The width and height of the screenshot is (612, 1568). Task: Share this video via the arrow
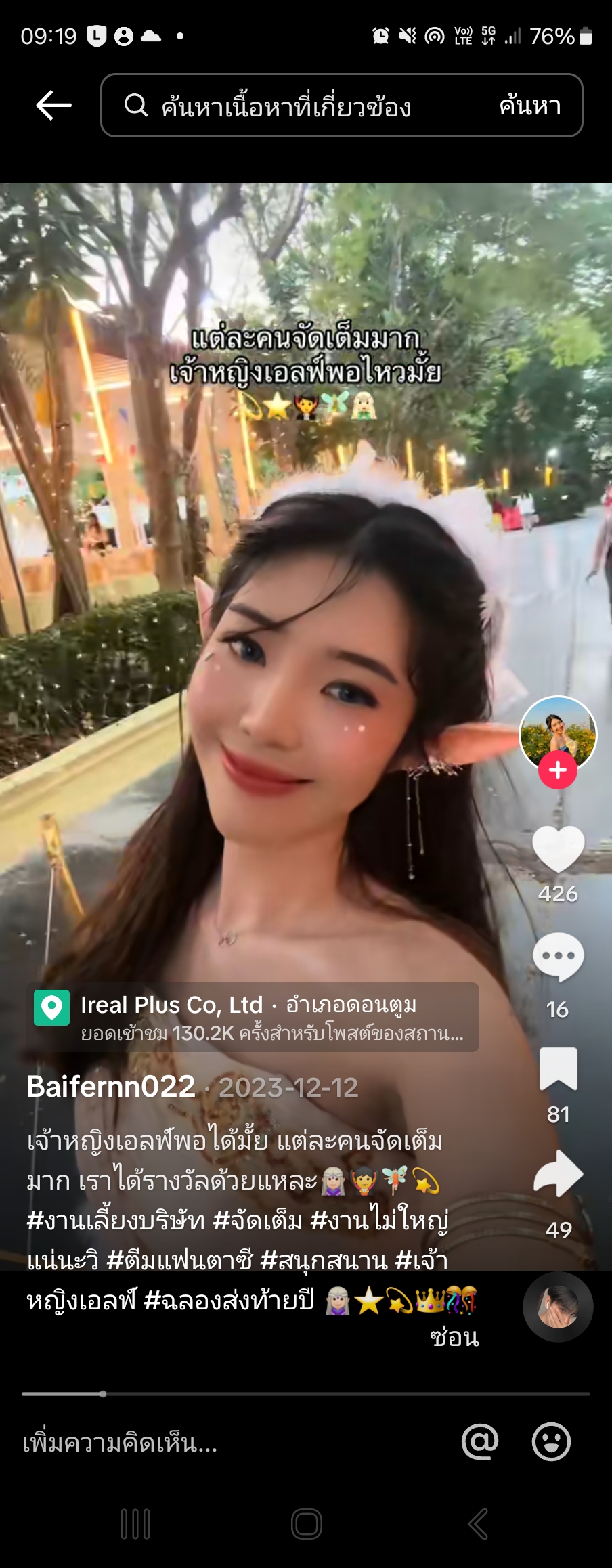tap(558, 1174)
